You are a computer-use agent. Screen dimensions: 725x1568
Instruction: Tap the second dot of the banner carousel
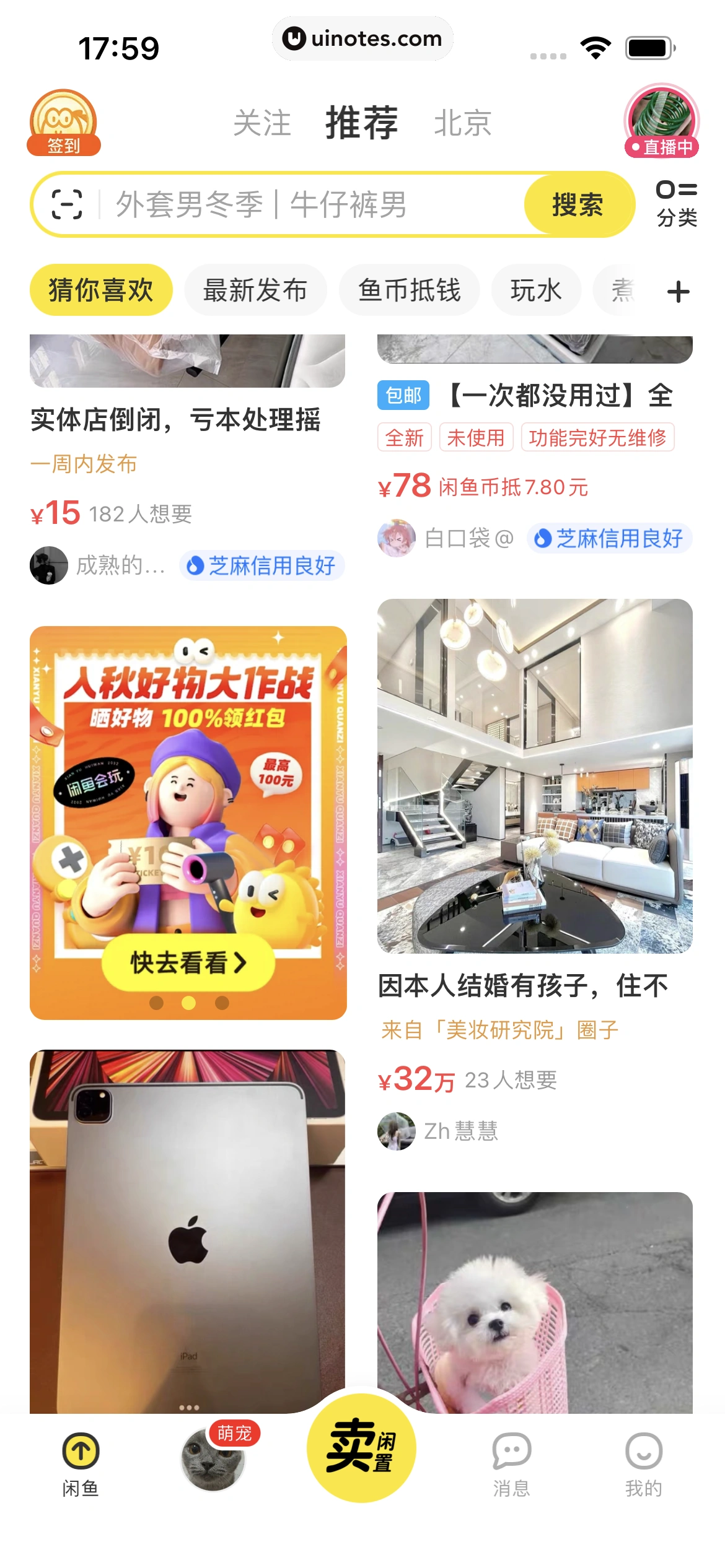[x=188, y=1002]
